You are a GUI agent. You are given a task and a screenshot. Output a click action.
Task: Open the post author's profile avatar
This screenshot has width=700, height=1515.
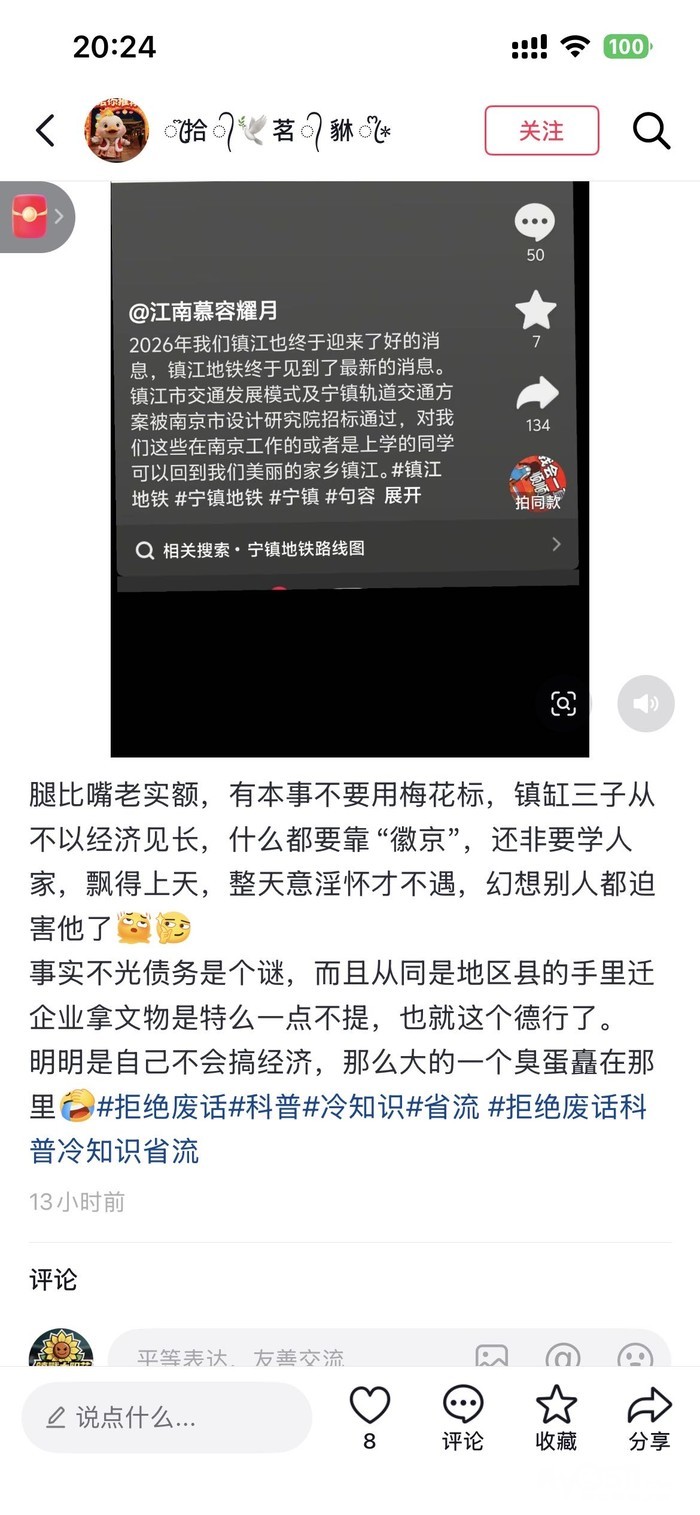pos(117,131)
